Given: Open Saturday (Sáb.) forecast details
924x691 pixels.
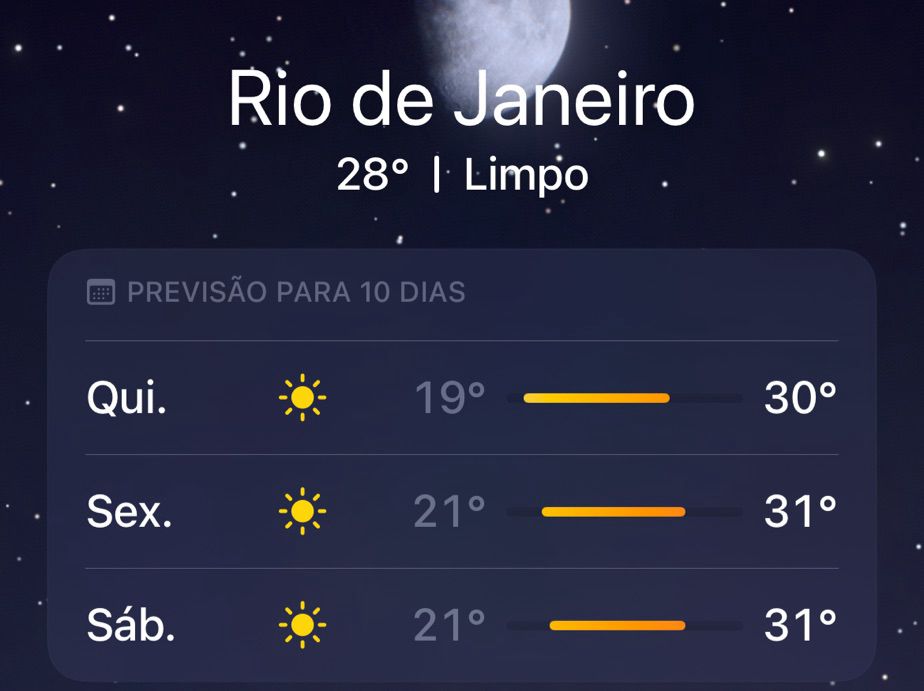Looking at the screenshot, I should pyautogui.click(x=461, y=626).
